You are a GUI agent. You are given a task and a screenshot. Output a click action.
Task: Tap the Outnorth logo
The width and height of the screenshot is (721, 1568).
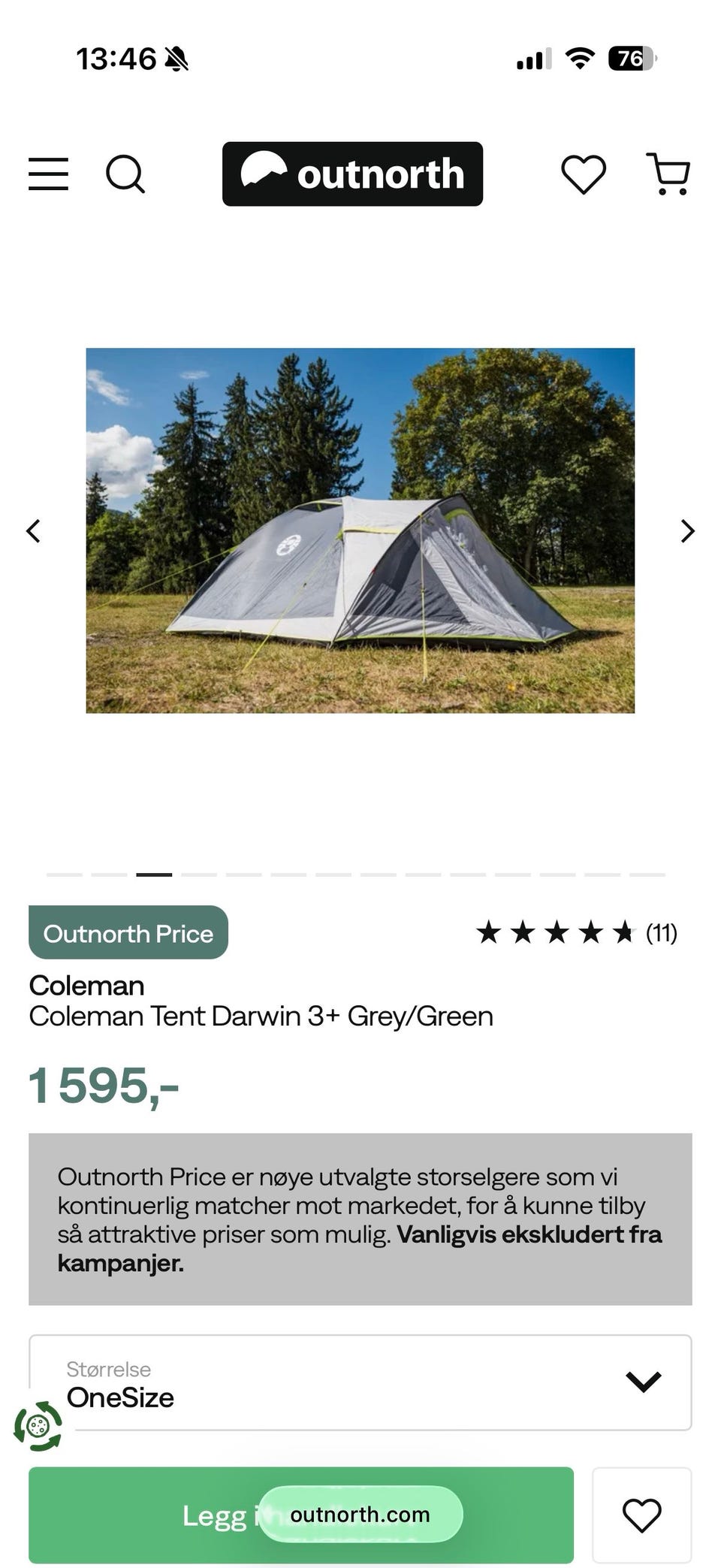click(353, 174)
